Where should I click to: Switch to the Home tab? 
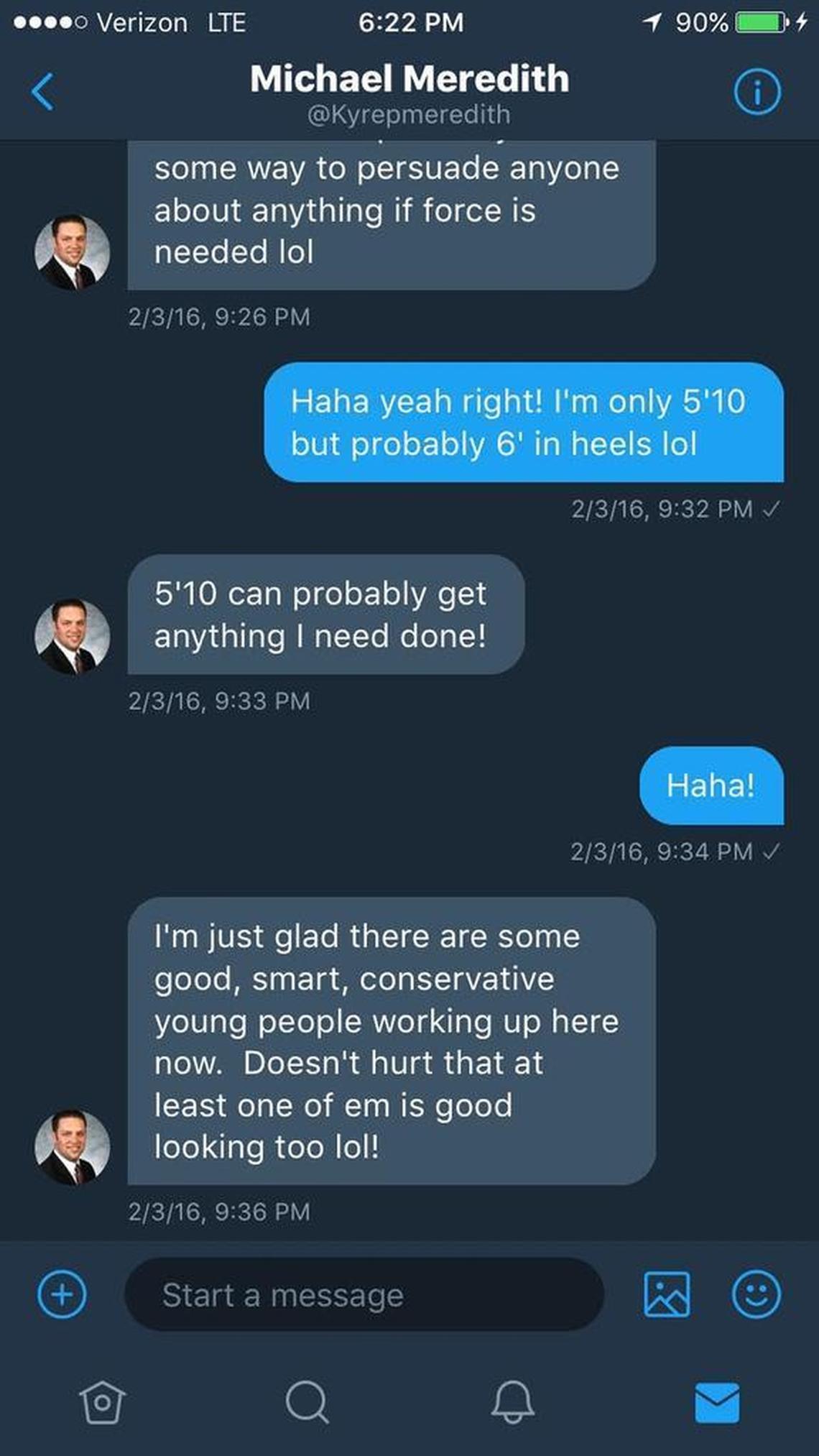102,1402
